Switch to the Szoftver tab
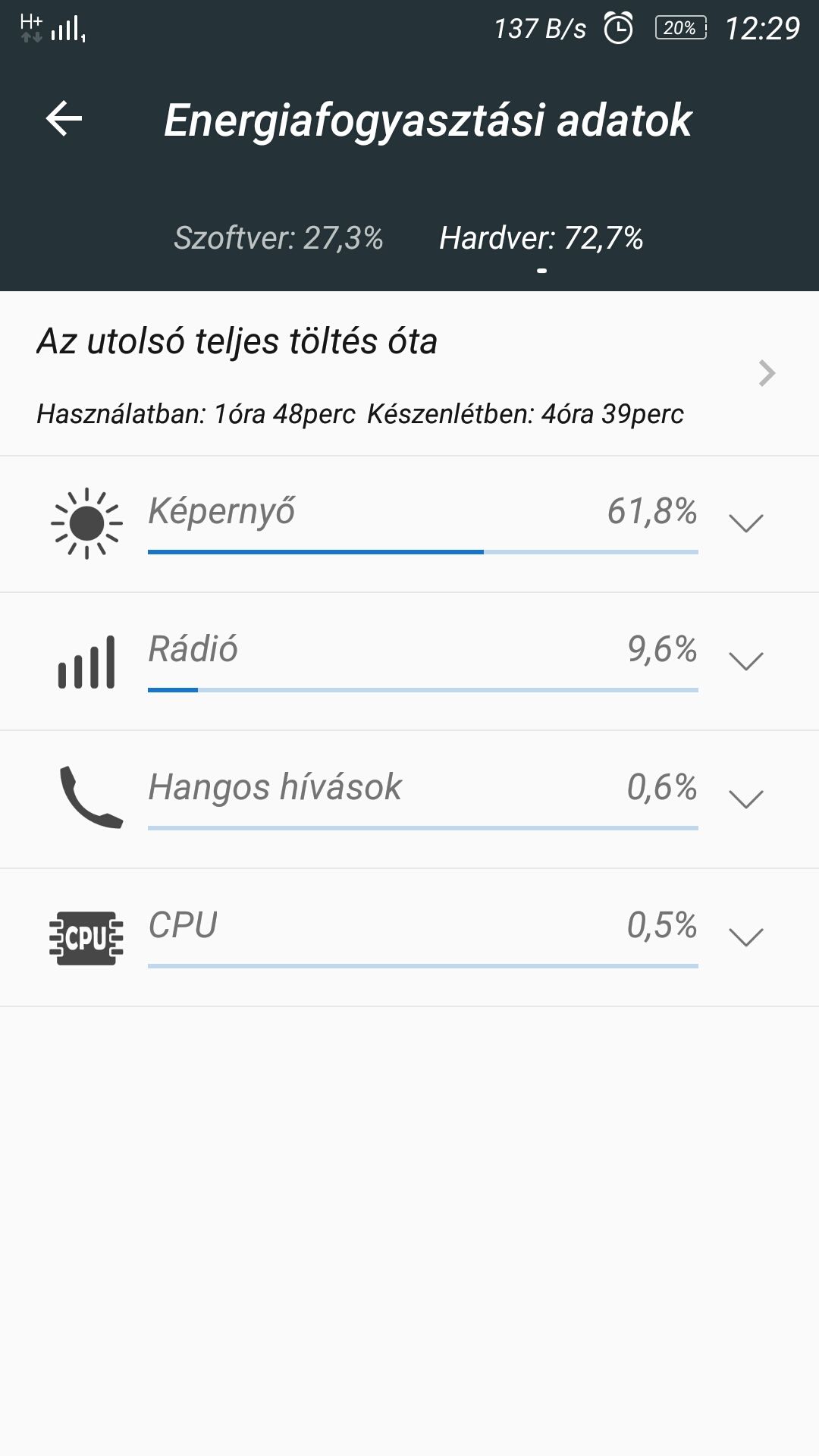The image size is (819, 1456). point(278,238)
